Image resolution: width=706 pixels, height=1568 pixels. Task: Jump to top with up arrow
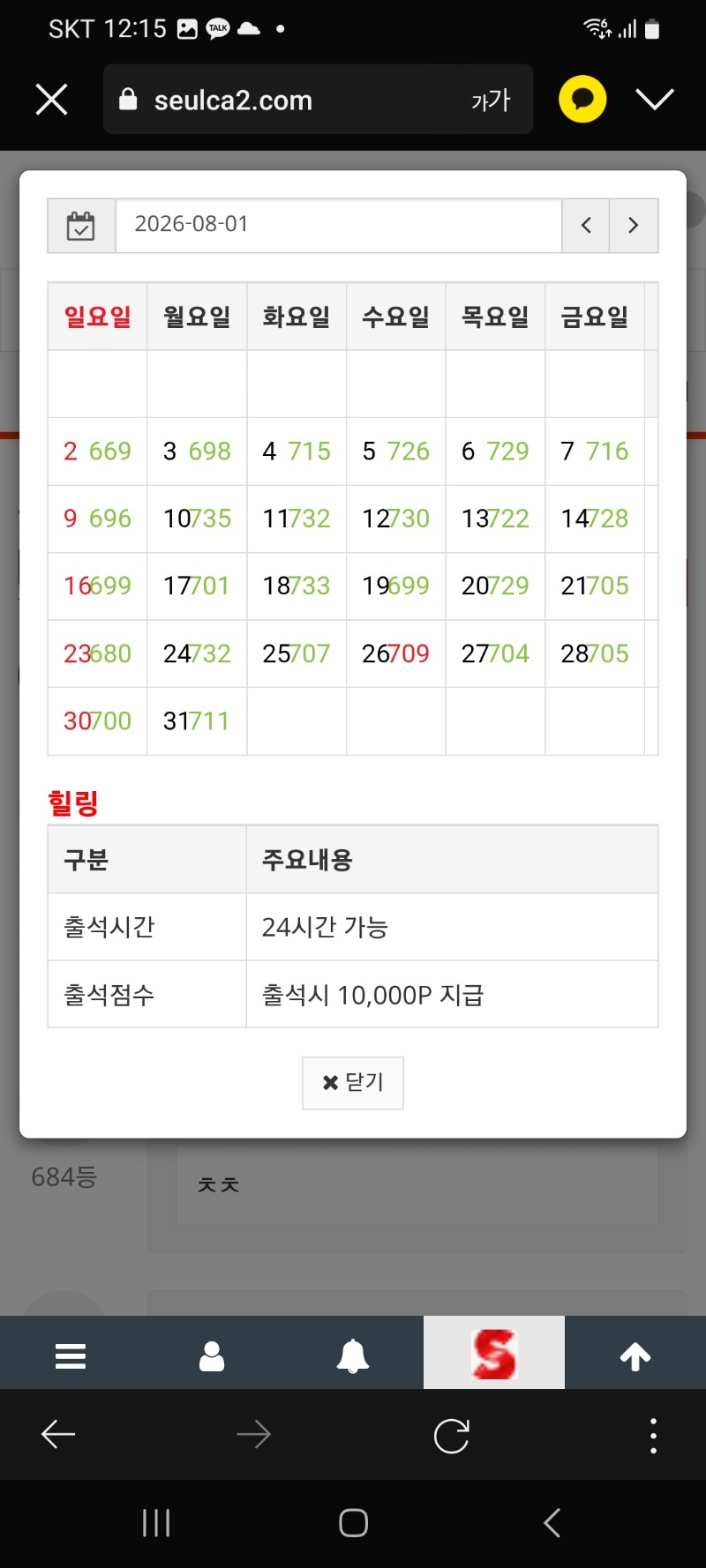[635, 1355]
